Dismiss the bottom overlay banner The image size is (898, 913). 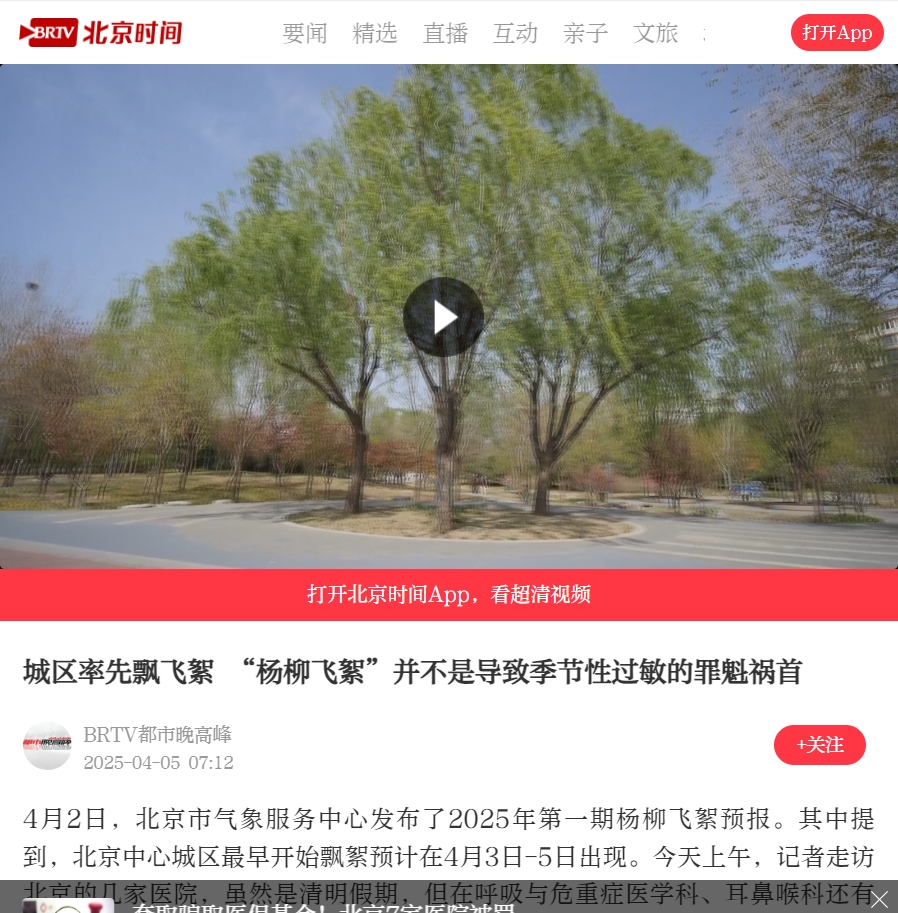pos(879,900)
